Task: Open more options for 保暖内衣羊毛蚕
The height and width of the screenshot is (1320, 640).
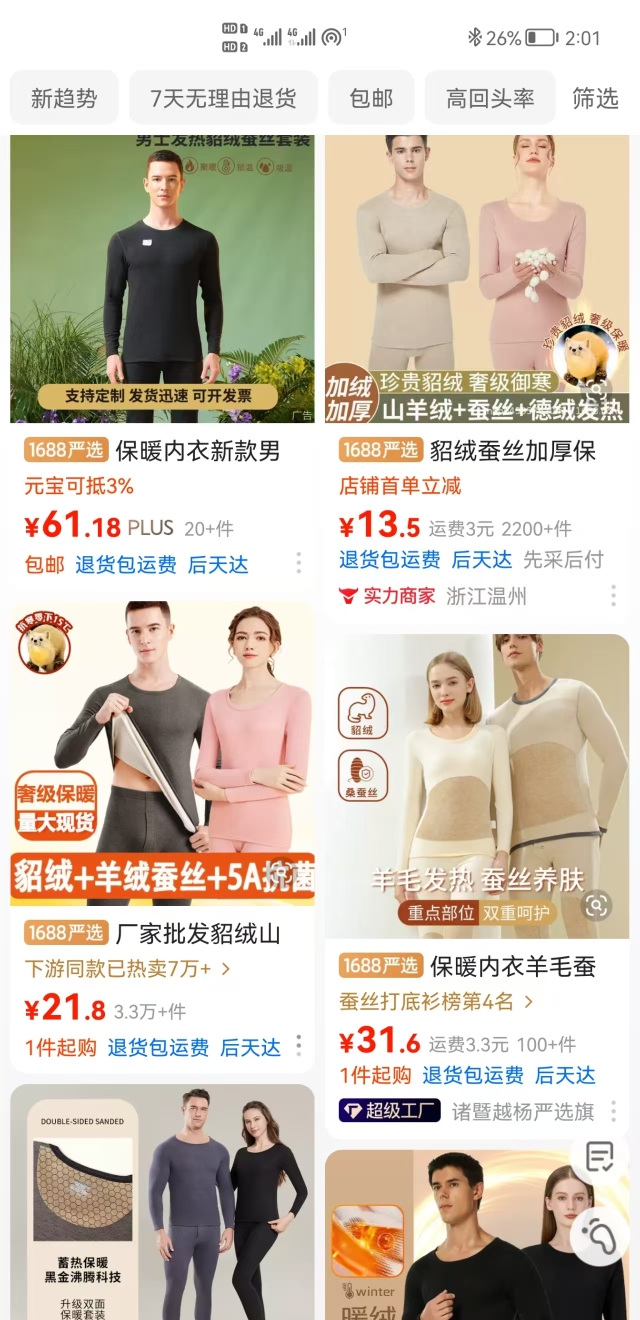Action: [613, 1110]
